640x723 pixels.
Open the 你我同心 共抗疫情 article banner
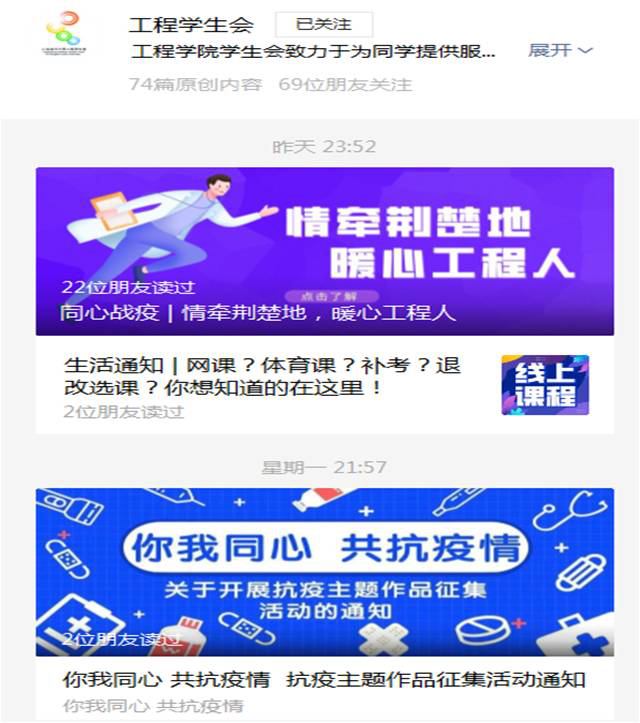coord(325,571)
